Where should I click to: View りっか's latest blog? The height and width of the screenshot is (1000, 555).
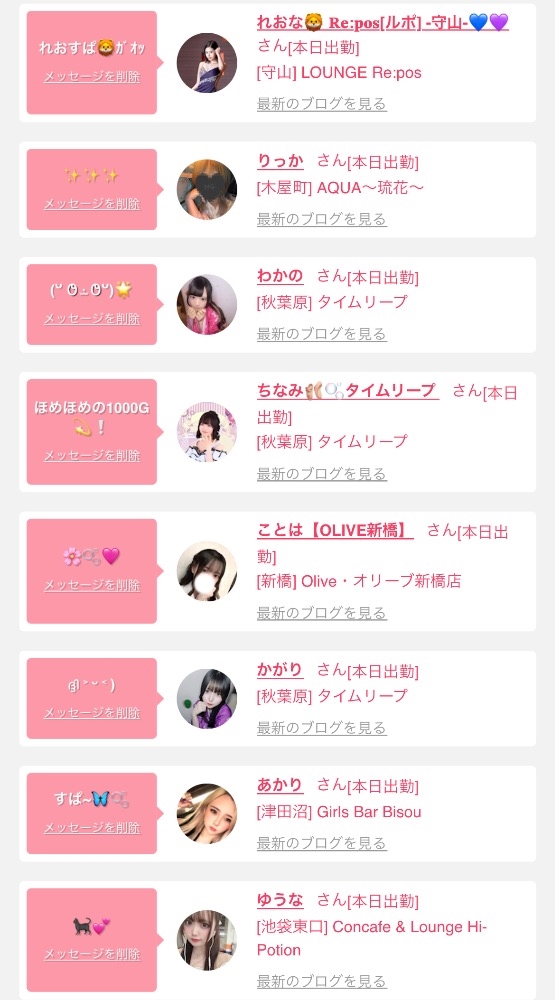tap(322, 219)
